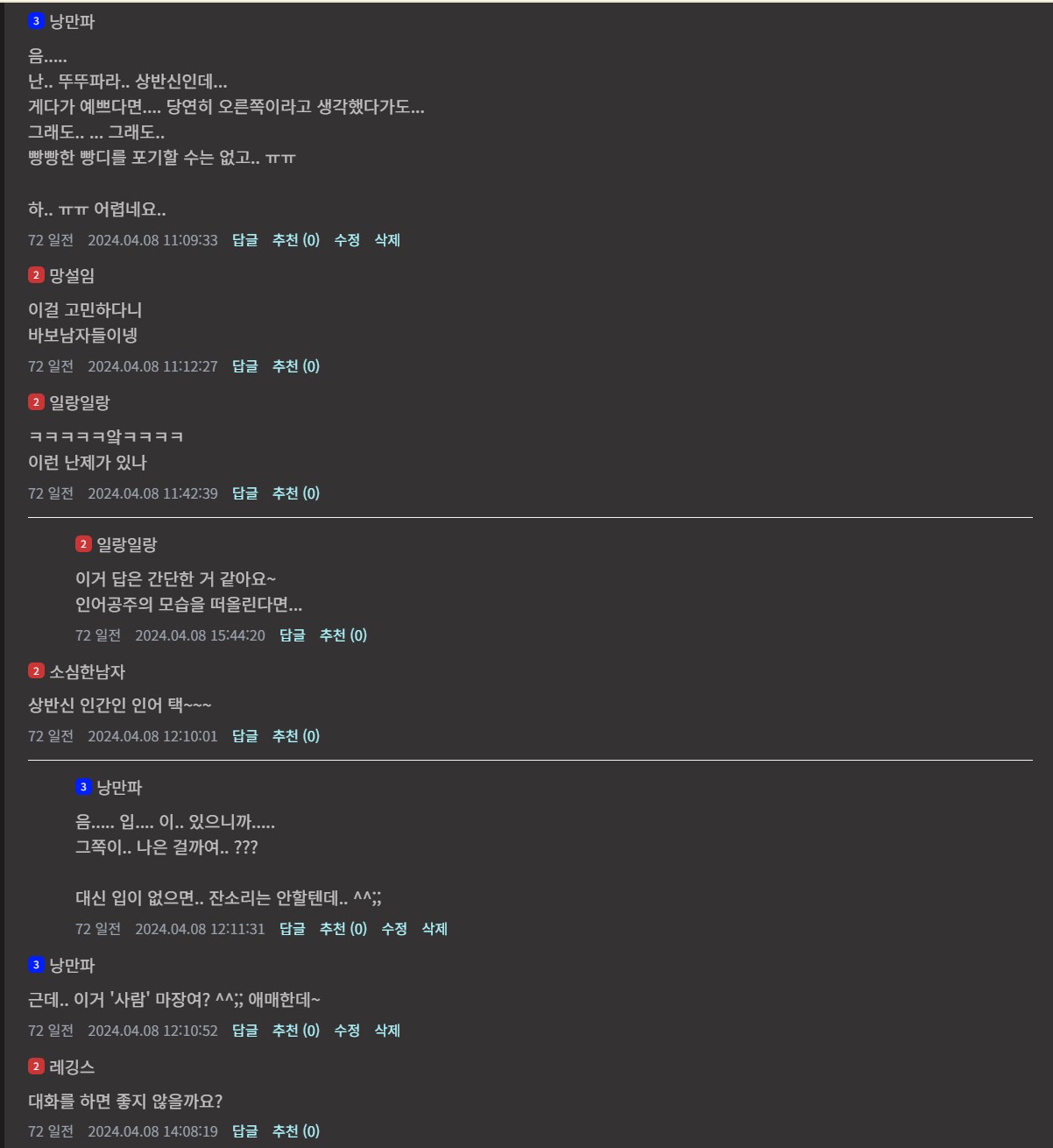
Task: Open 망설임's user profile name
Action: pos(72,276)
